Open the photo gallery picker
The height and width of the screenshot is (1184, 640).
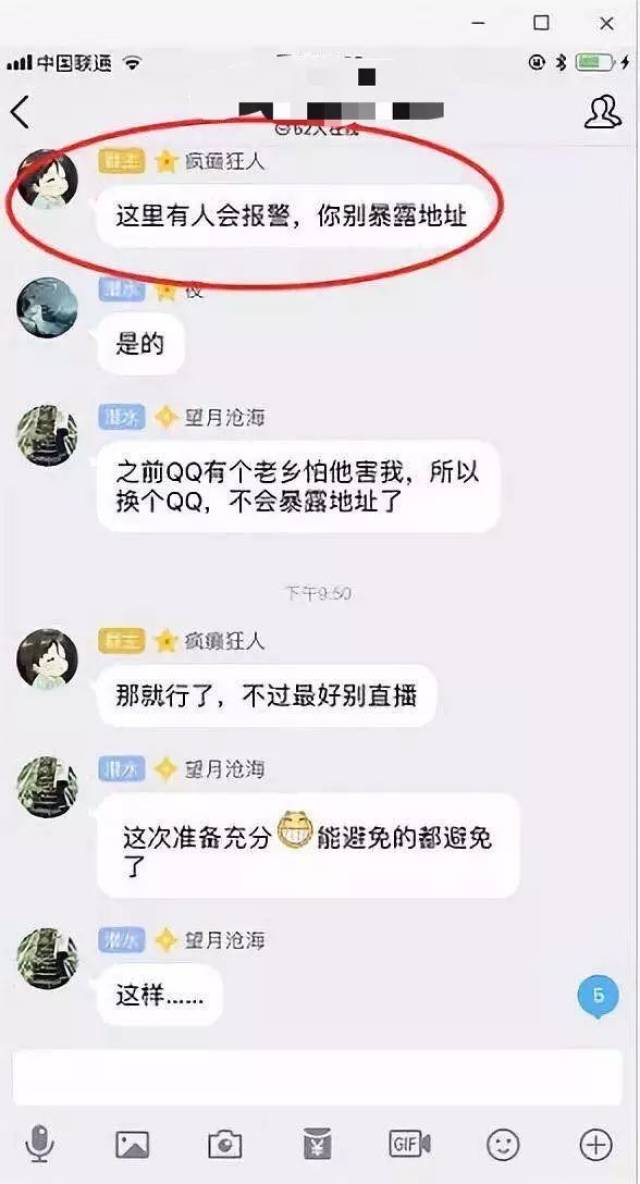coord(132,1145)
